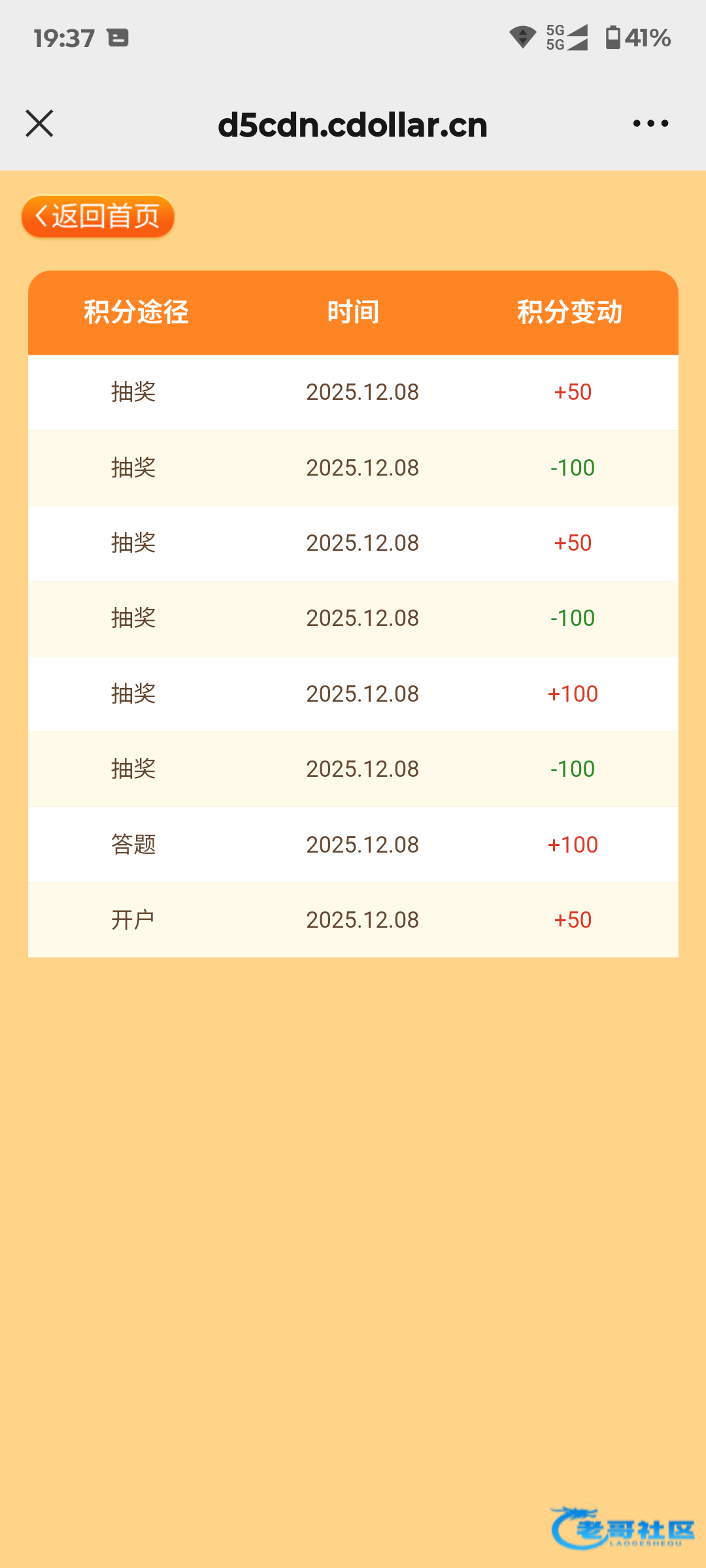Screen dimensions: 706x1568
Task: Close the web page with the X
Action: coord(39,123)
